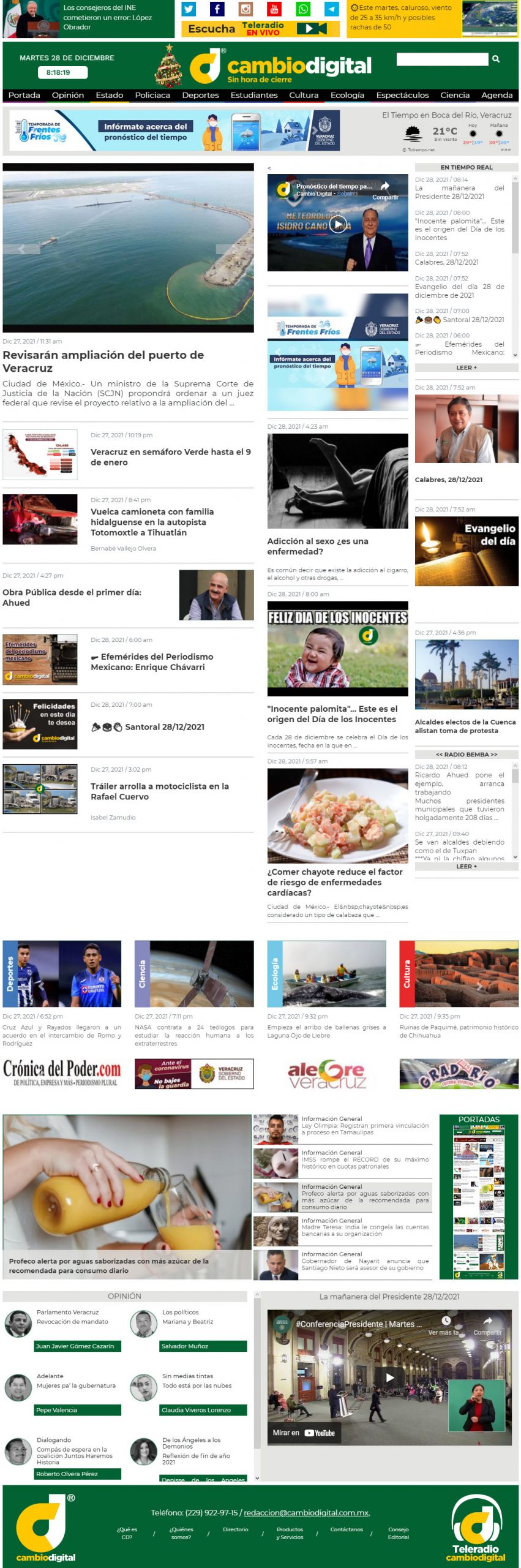Open the Twitter icon in header

[x=189, y=9]
